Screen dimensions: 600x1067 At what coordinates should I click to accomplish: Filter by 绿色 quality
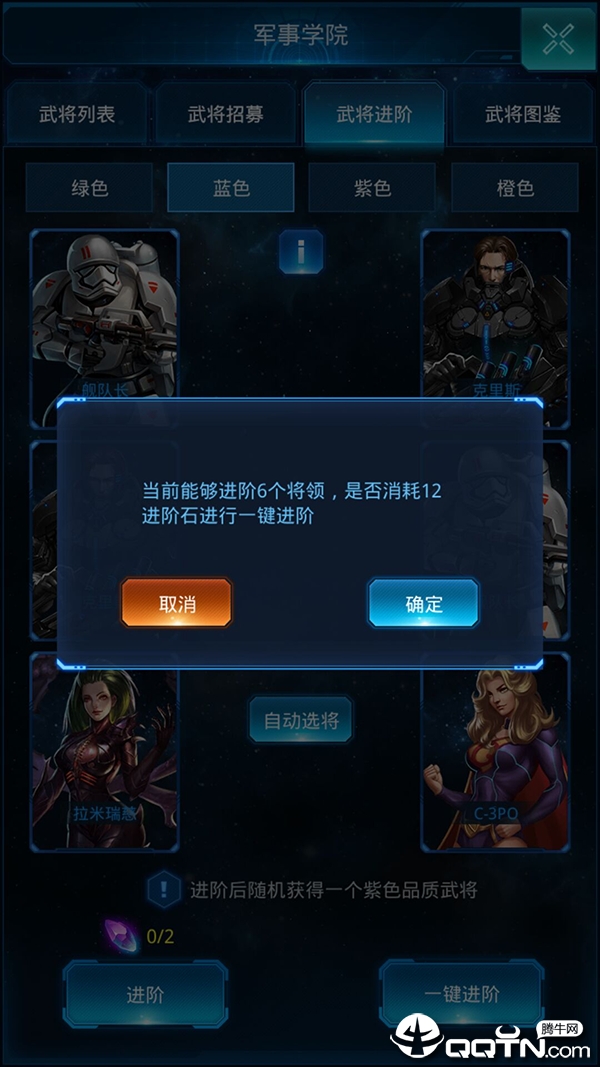(x=90, y=188)
